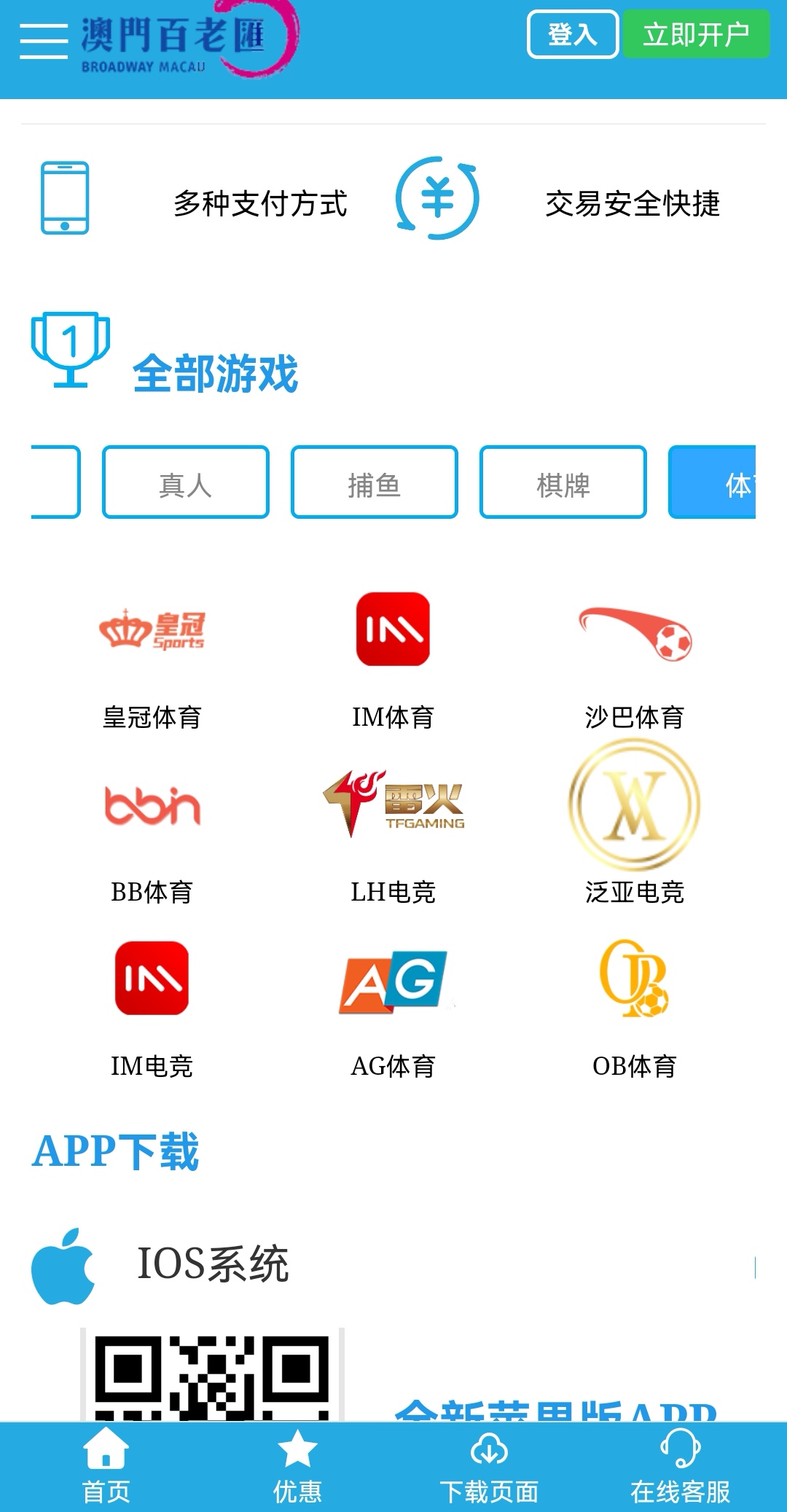787x1512 pixels.
Task: Switch to the 优惠 promotions tab
Action: [297, 1466]
